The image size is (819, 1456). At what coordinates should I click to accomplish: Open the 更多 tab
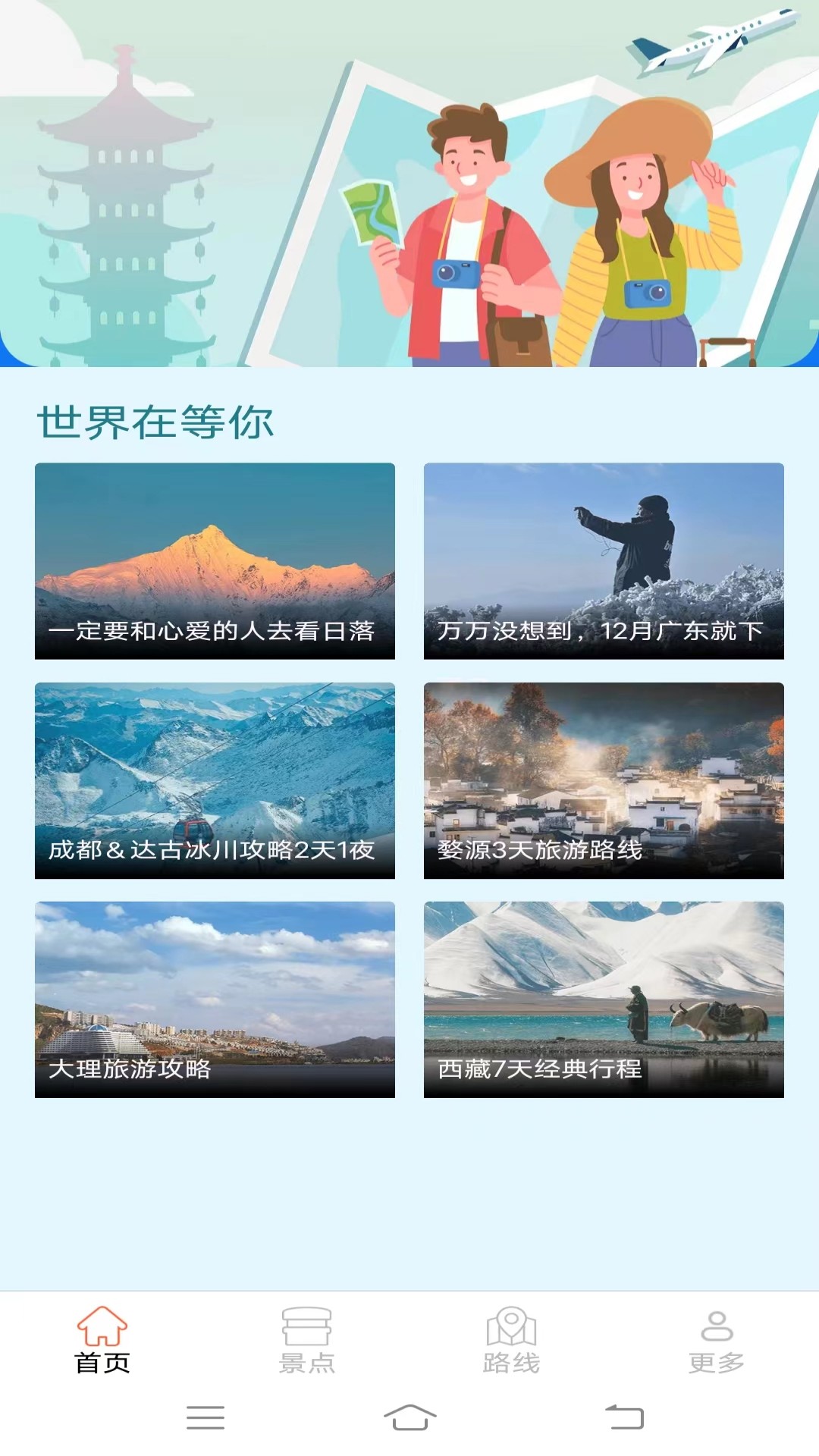[716, 1340]
